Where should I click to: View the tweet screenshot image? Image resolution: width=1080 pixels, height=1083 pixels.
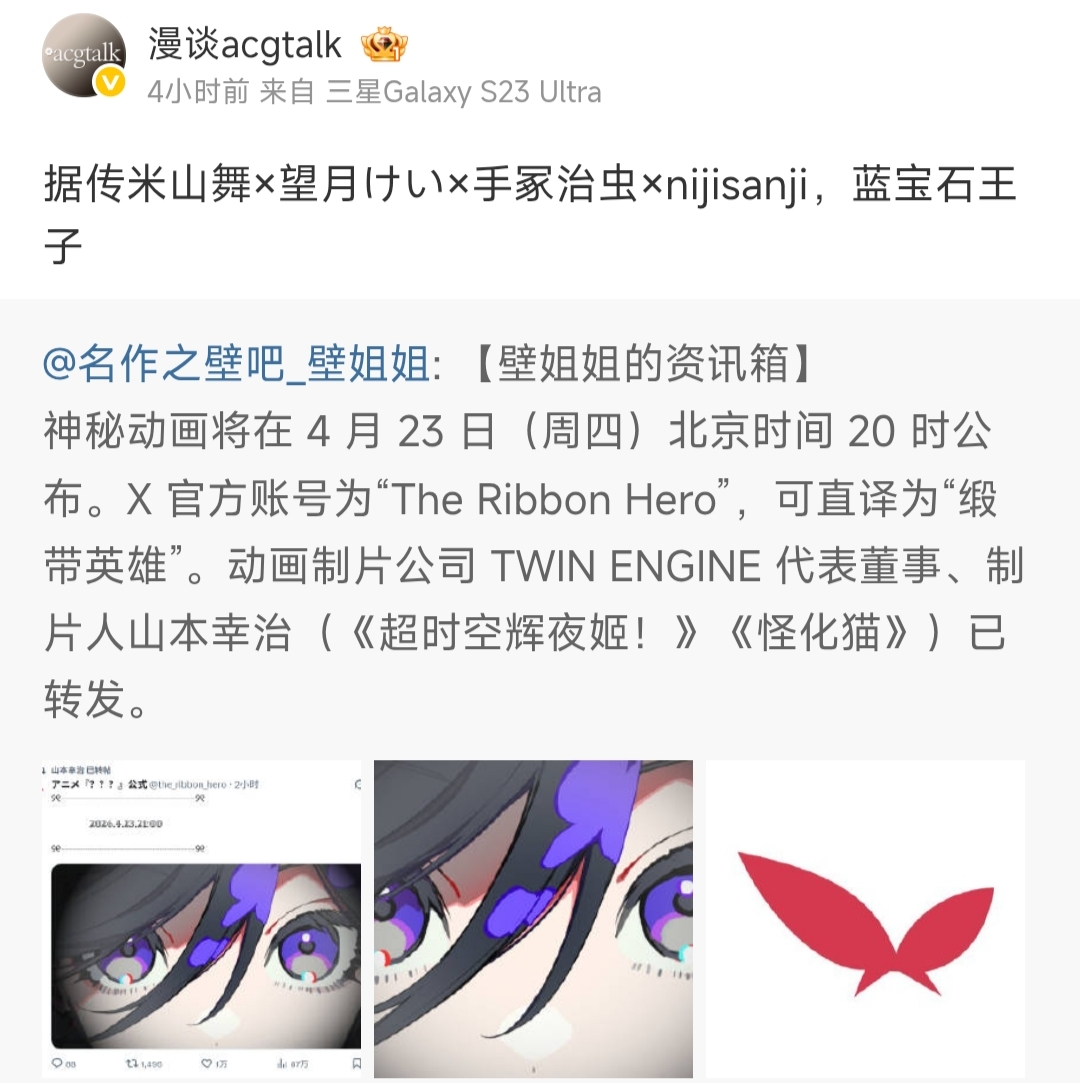click(x=202, y=918)
